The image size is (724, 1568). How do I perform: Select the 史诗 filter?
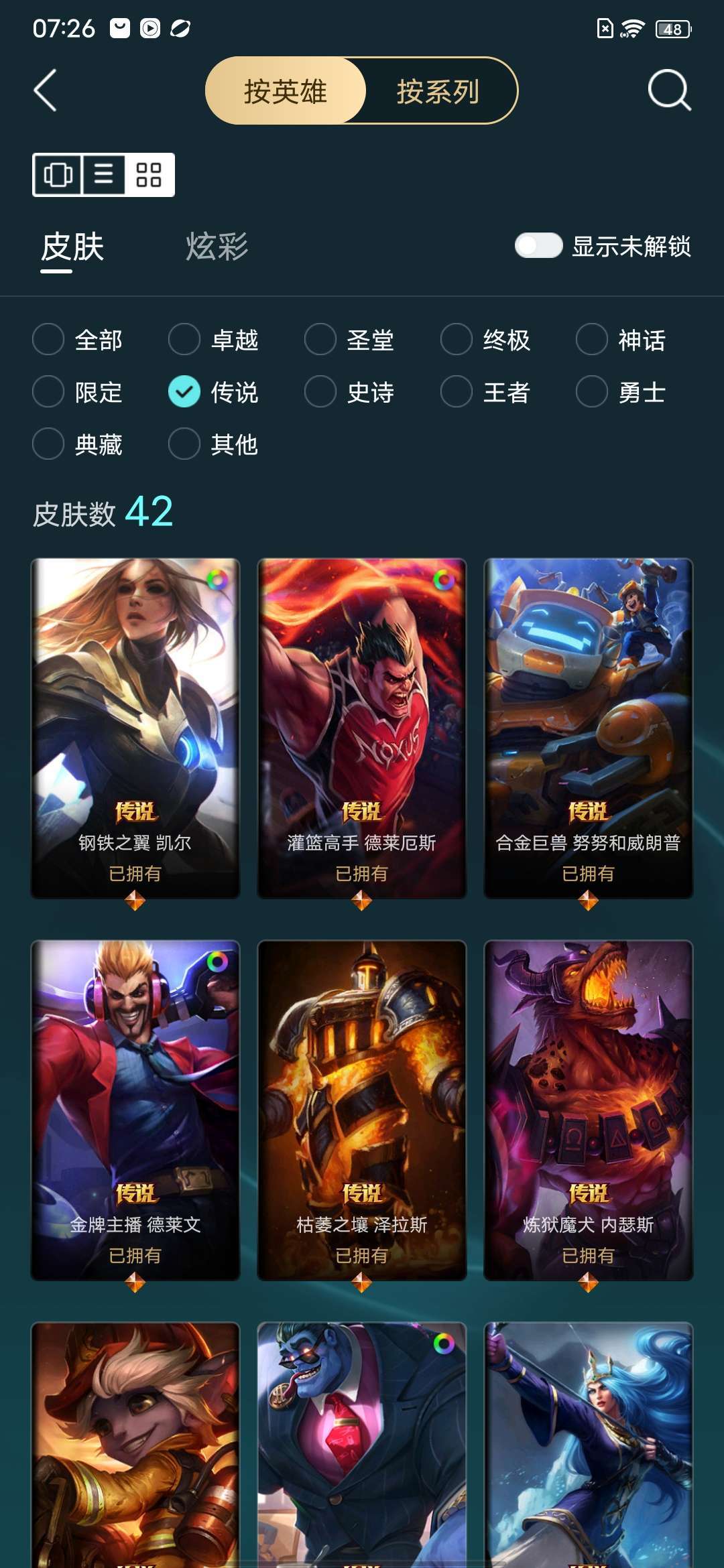tap(349, 392)
